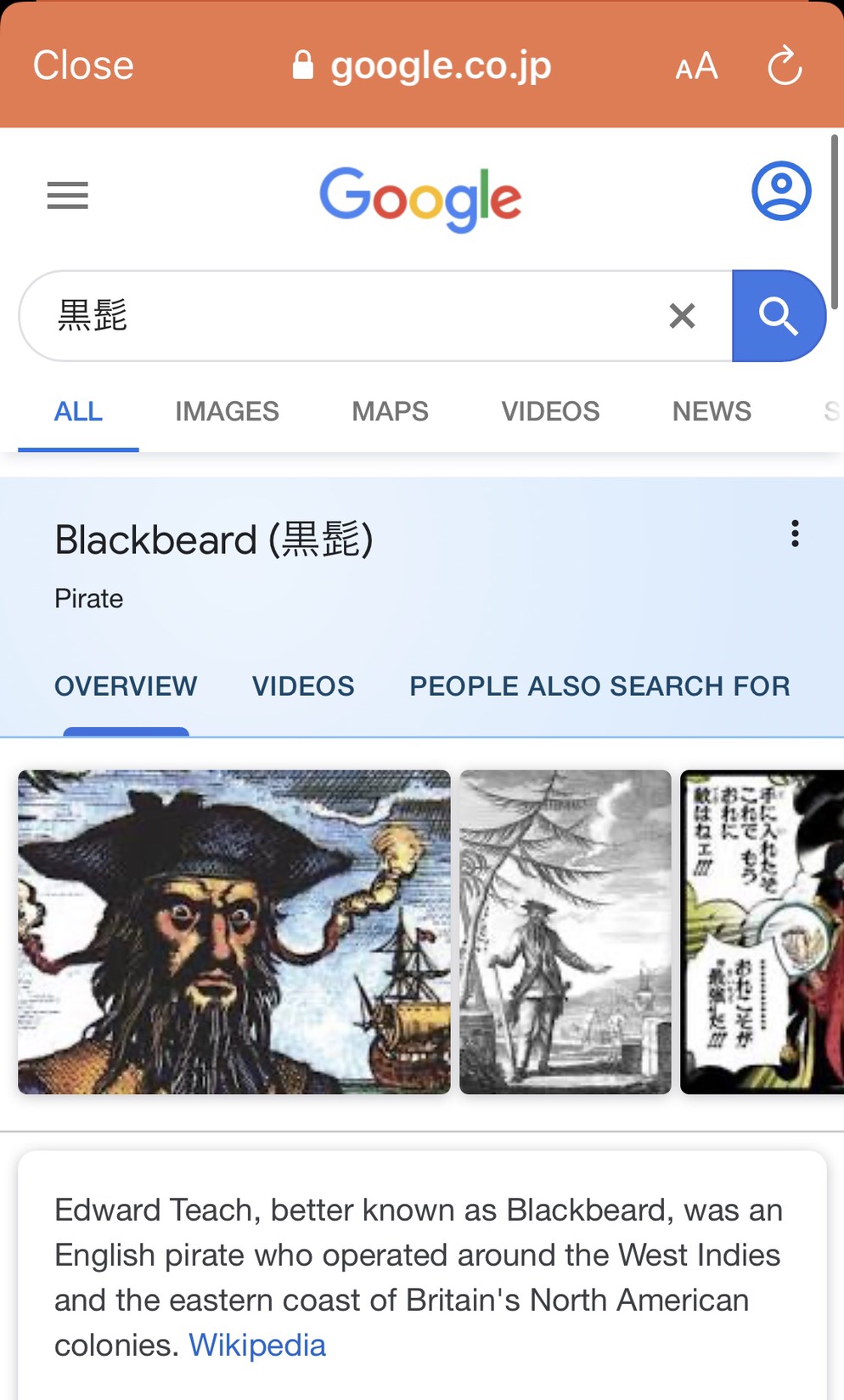Image resolution: width=844 pixels, height=1400 pixels.
Task: Clear the search query text
Action: 682,316
